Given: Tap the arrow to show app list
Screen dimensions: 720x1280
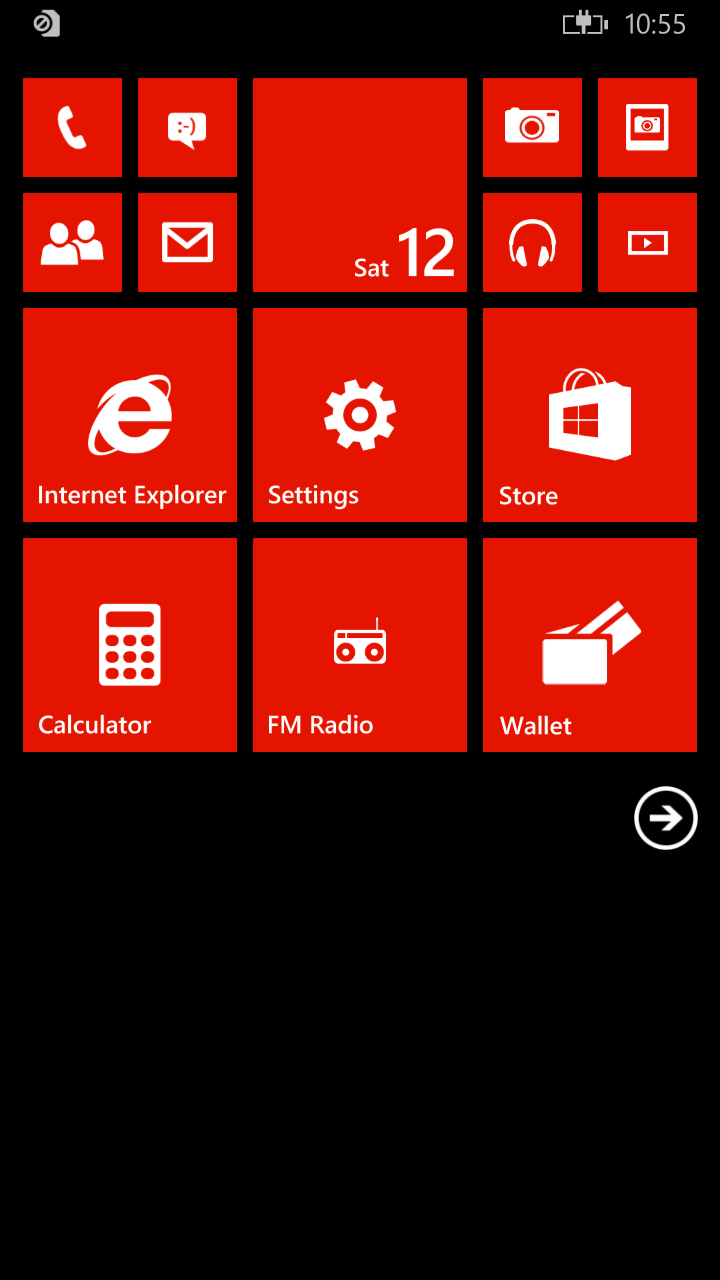Looking at the screenshot, I should click(x=666, y=818).
